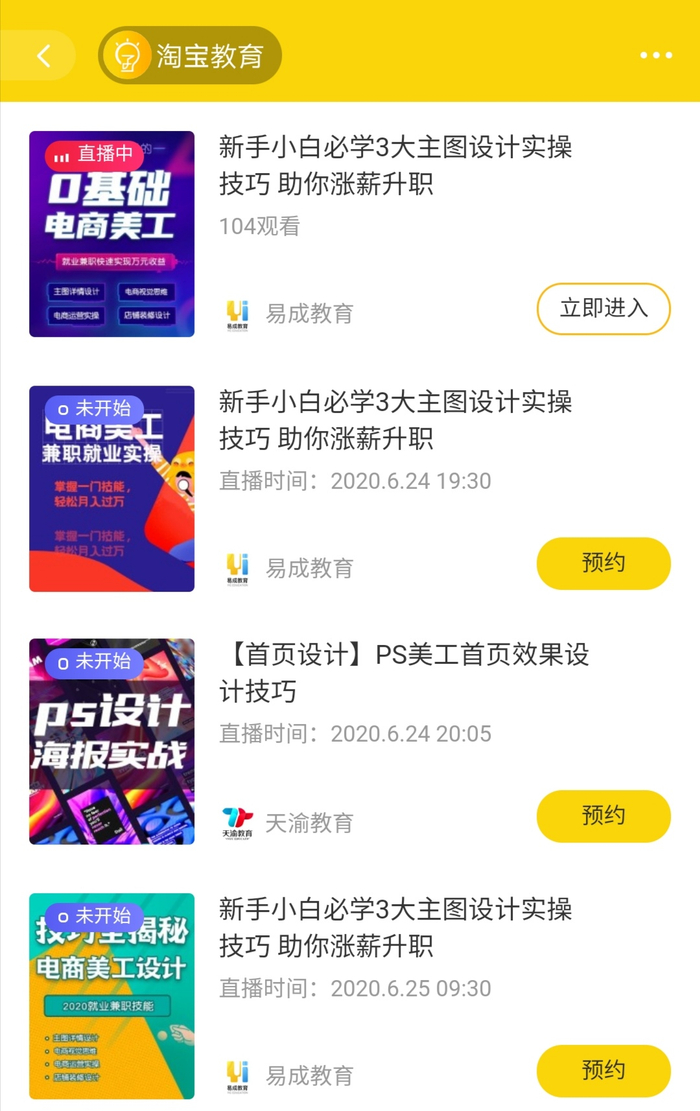Viewport: 700px width, 1111px height.
Task: Book the 2020.6.25 09:30 live class
Action: [x=603, y=1070]
